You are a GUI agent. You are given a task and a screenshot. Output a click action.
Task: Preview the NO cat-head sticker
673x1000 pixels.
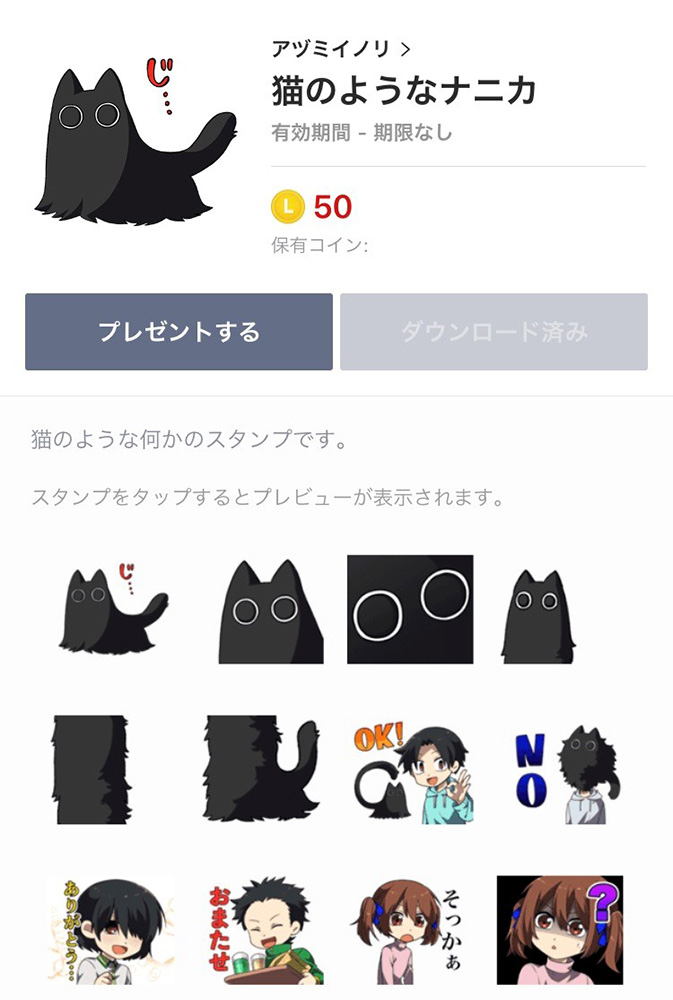[x=558, y=769]
